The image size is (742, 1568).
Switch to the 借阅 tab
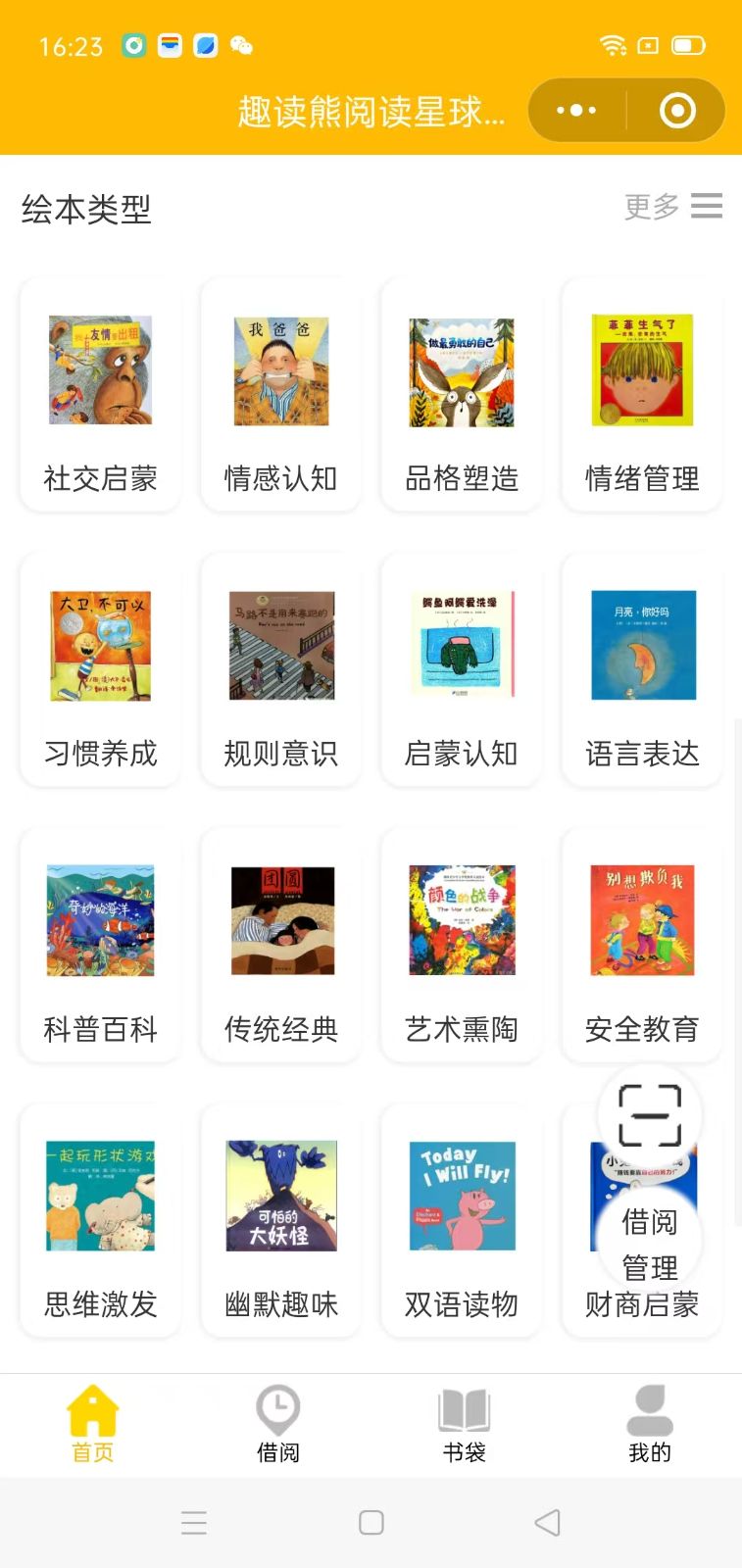278,1424
